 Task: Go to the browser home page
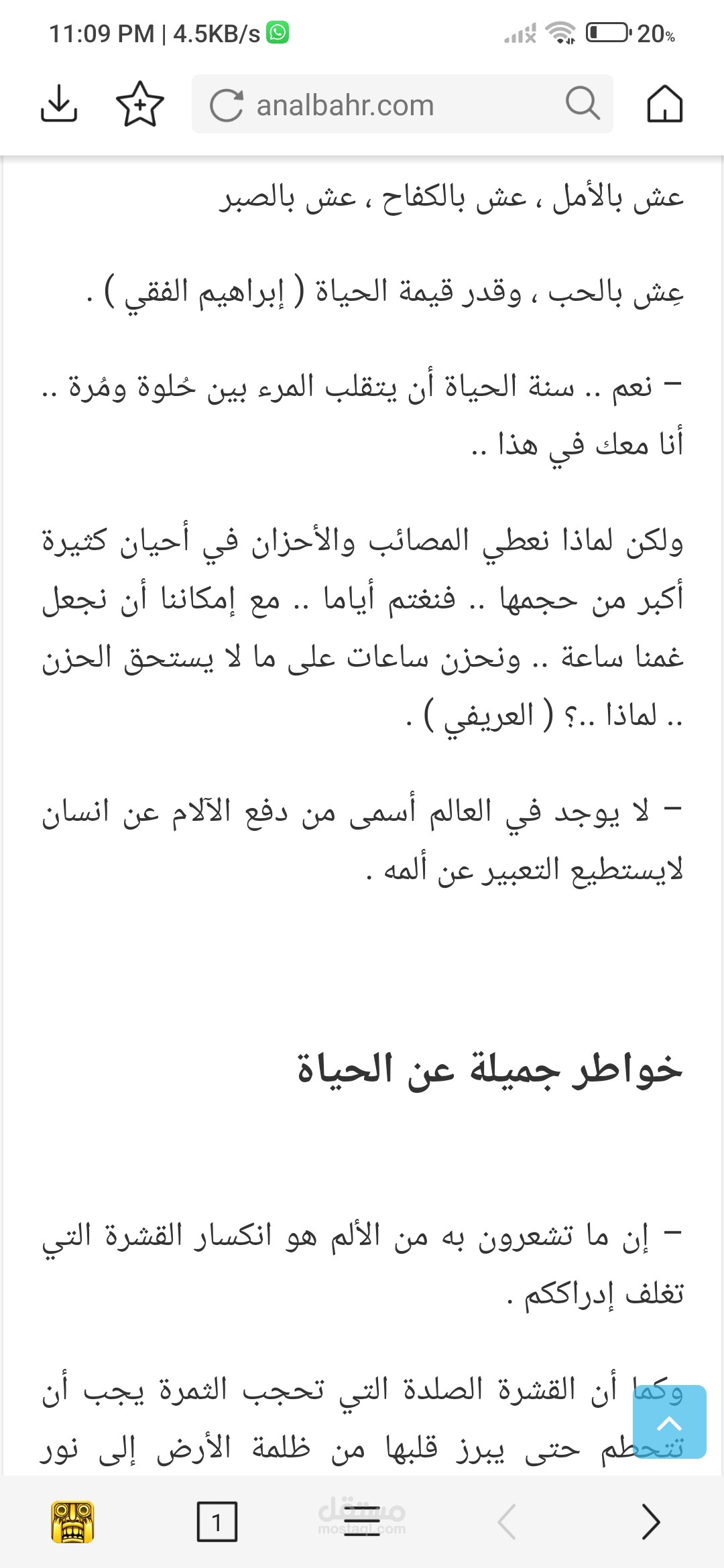coord(664,104)
